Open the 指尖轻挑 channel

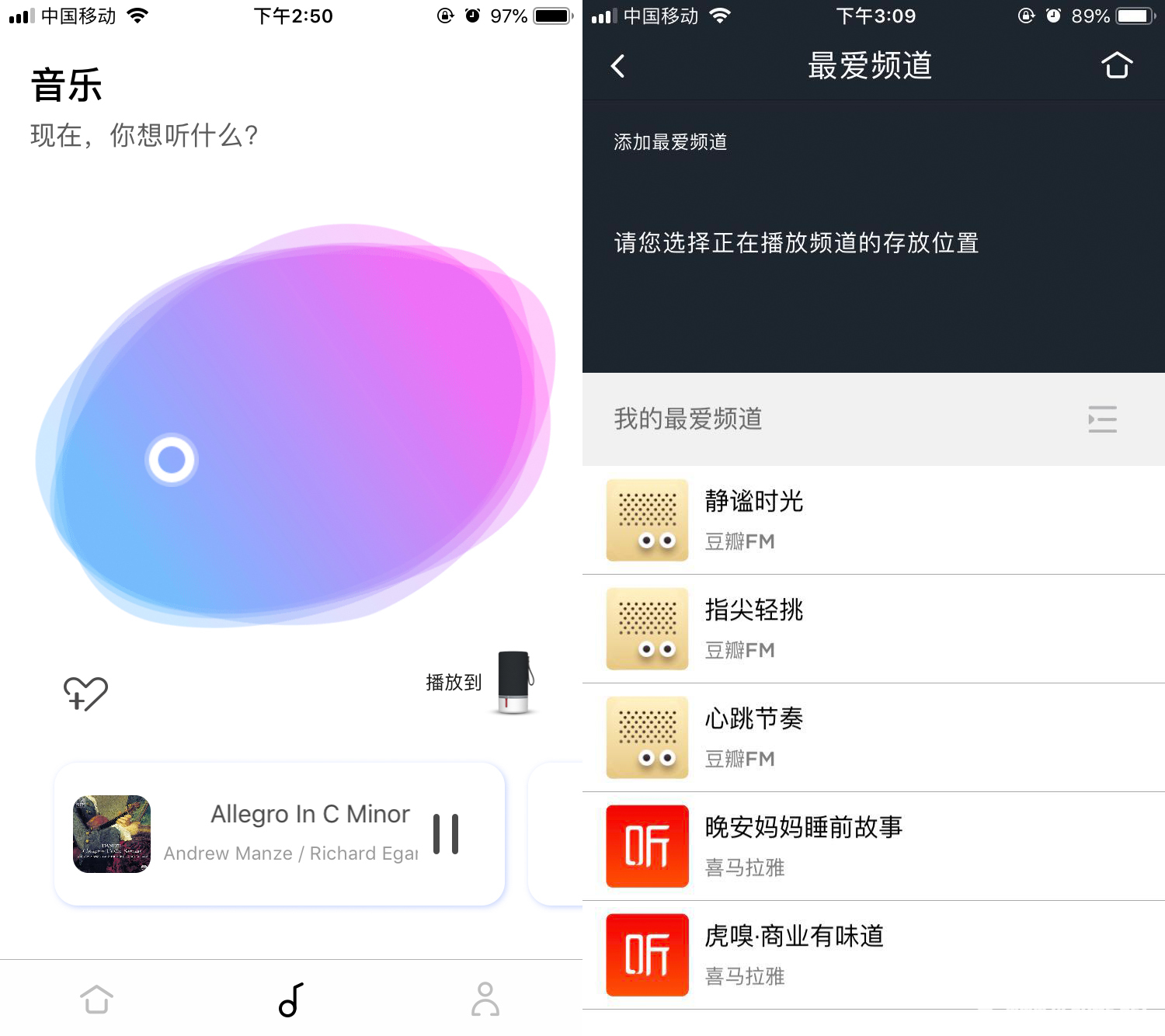pyautogui.click(x=873, y=629)
